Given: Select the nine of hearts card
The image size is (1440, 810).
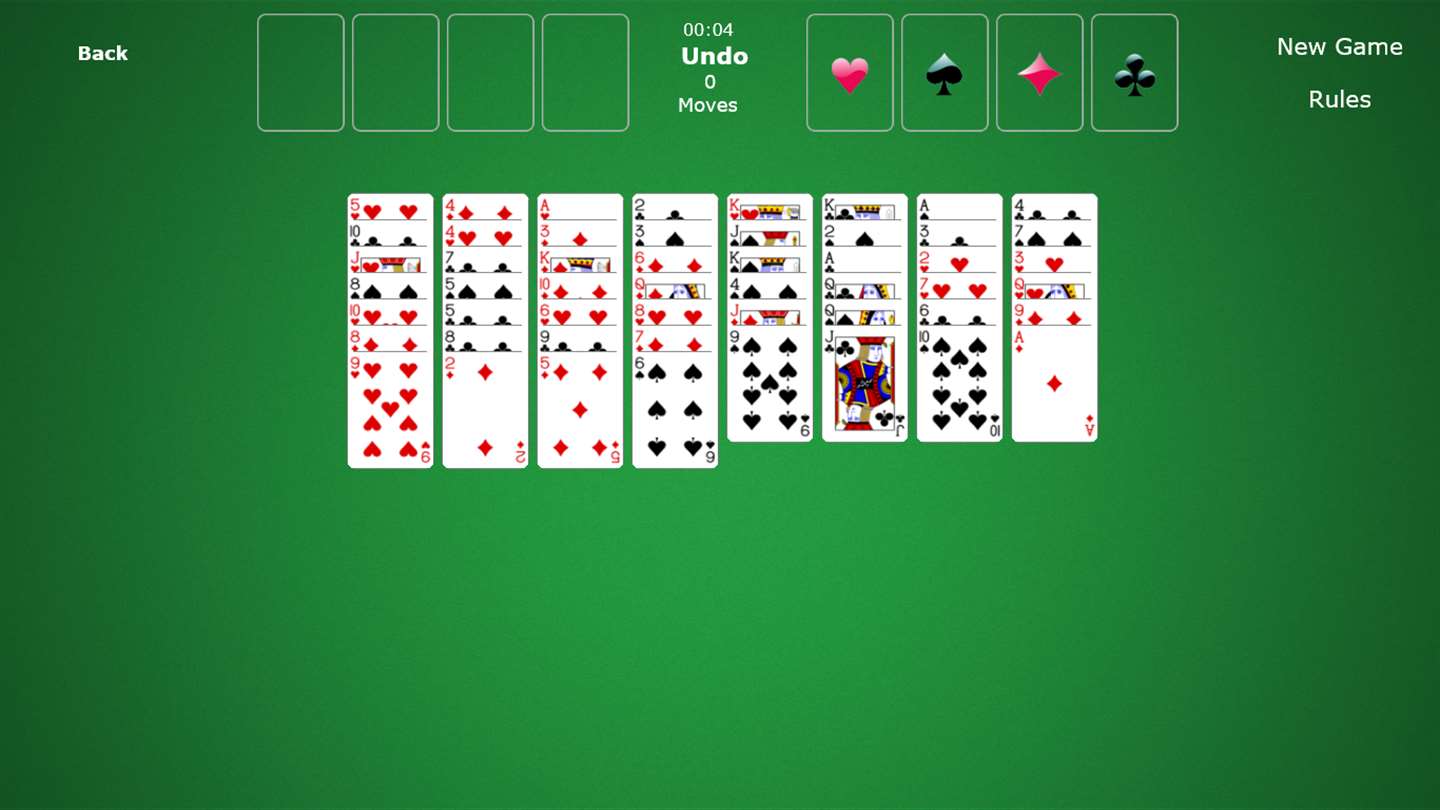Looking at the screenshot, I should pyautogui.click(x=390, y=412).
